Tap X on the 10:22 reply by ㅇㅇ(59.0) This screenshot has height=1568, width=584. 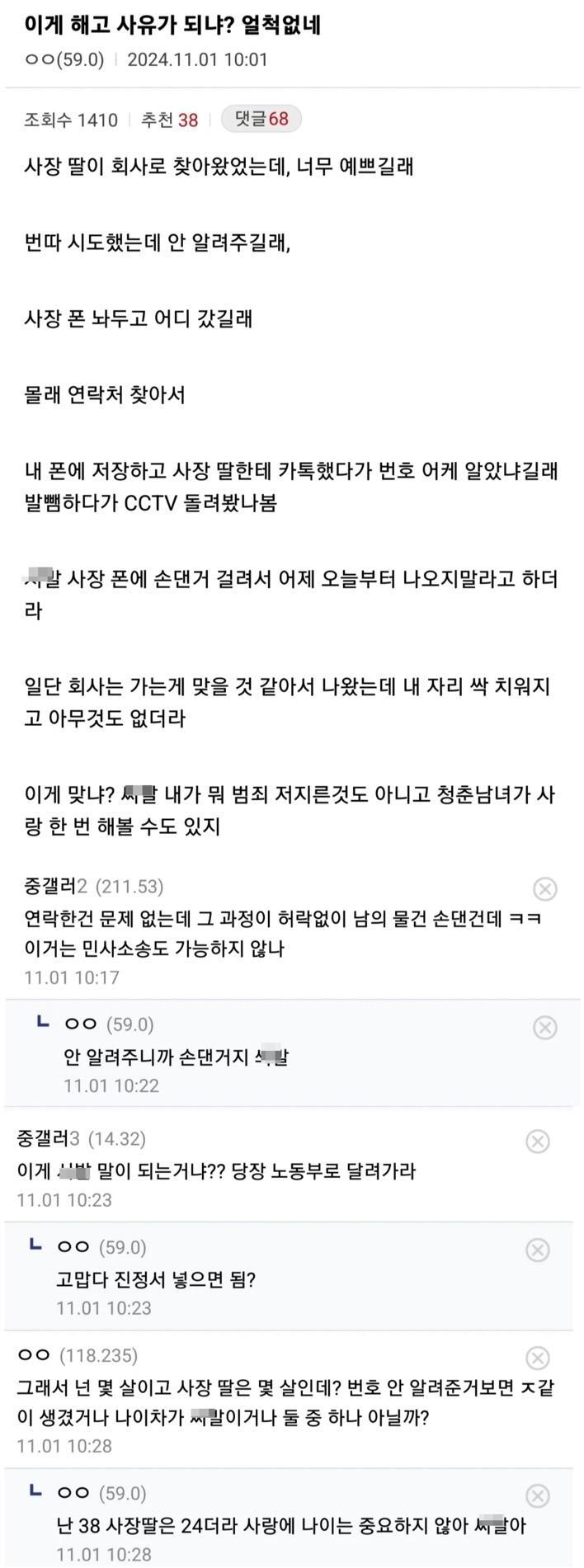(x=544, y=1028)
